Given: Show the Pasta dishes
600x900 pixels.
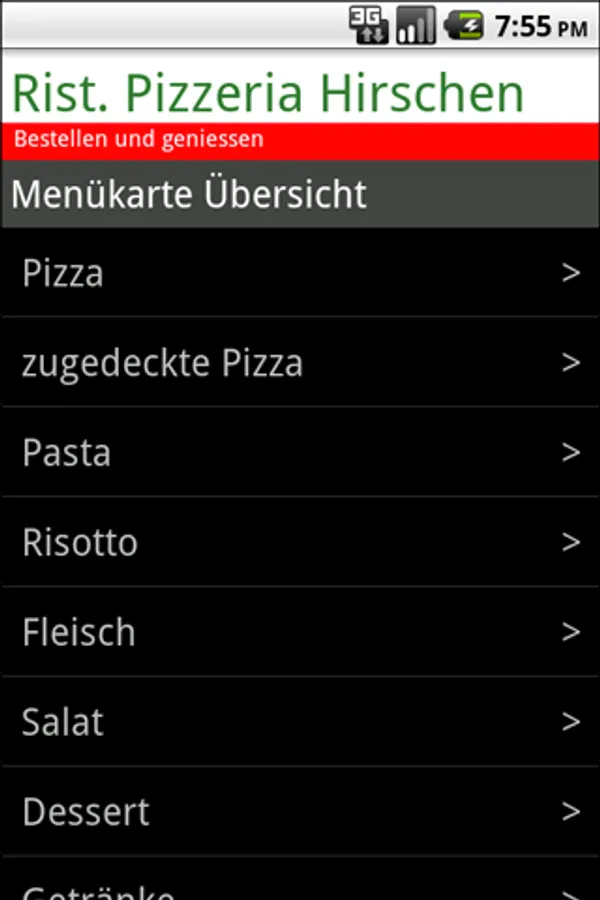Looking at the screenshot, I should coord(300,453).
